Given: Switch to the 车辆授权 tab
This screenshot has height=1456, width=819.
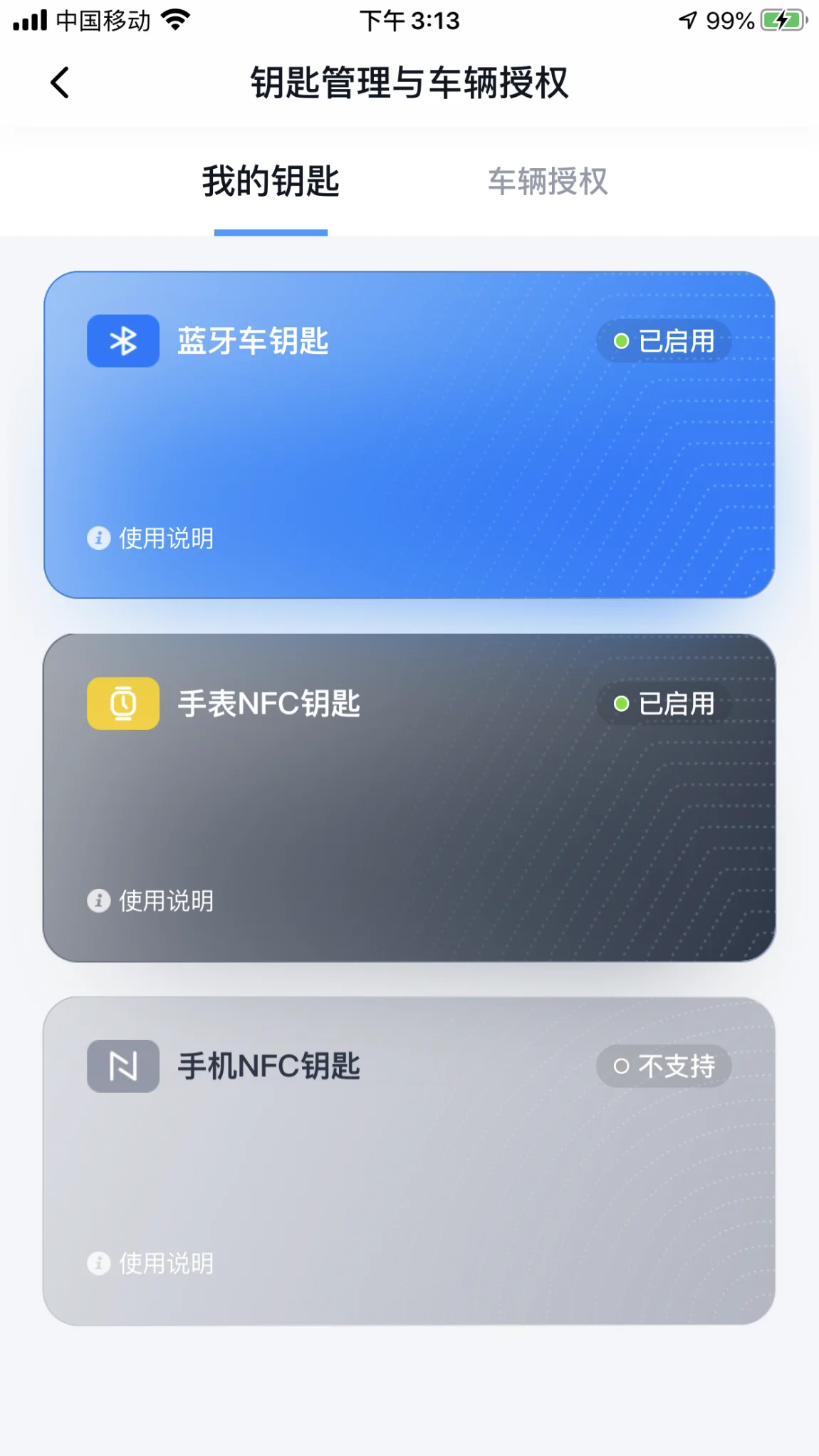Looking at the screenshot, I should pos(547,182).
